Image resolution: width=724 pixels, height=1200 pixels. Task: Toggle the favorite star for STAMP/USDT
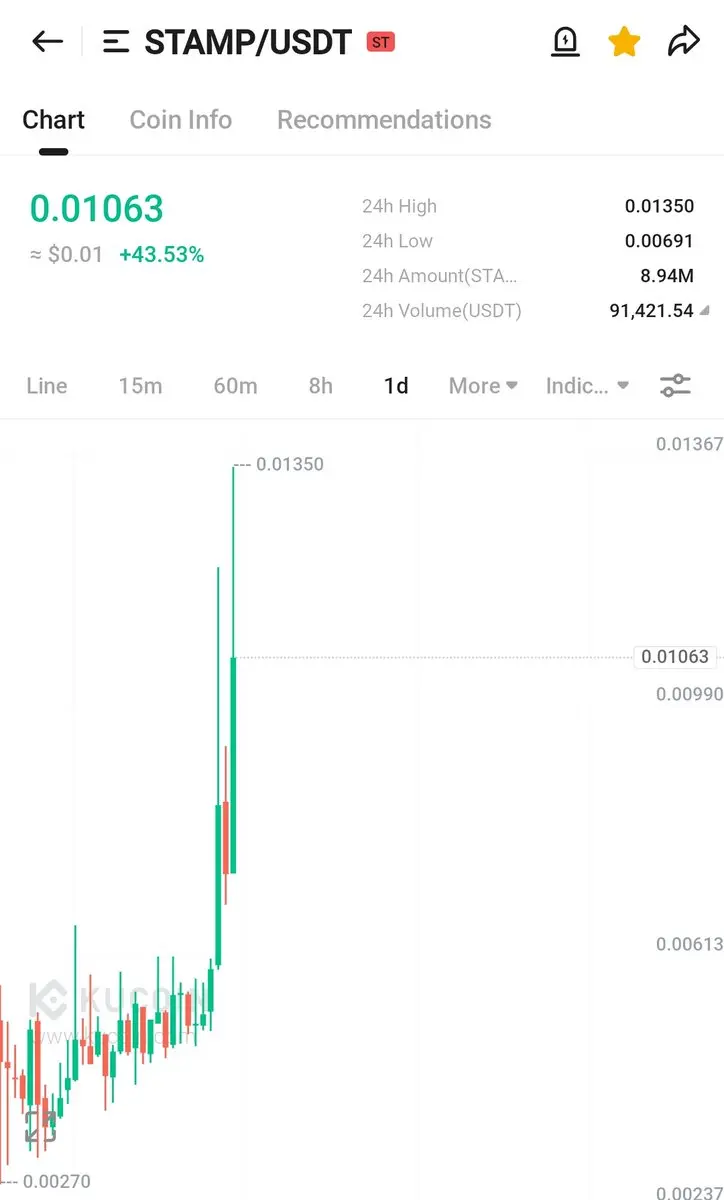624,42
